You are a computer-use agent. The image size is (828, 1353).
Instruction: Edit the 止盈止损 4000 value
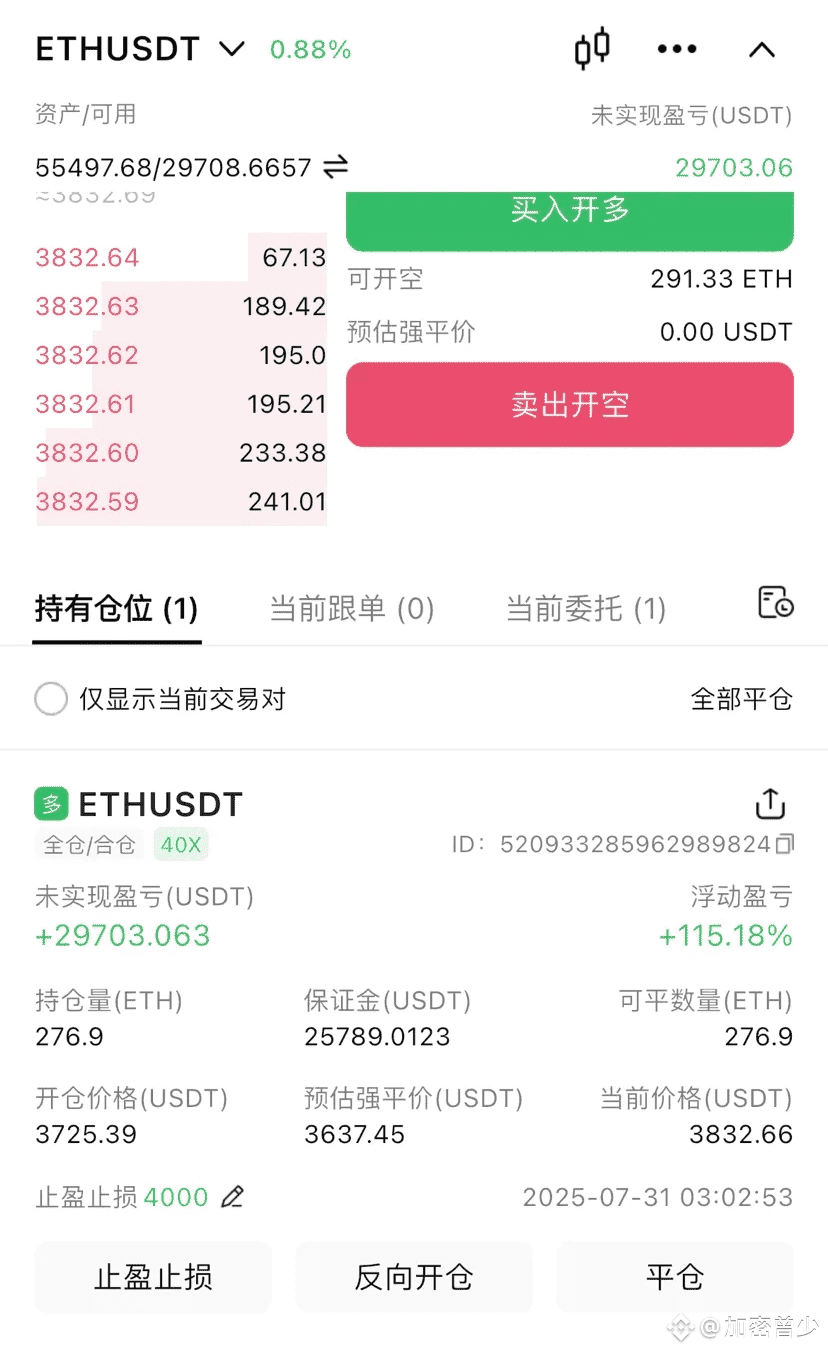coord(232,1197)
